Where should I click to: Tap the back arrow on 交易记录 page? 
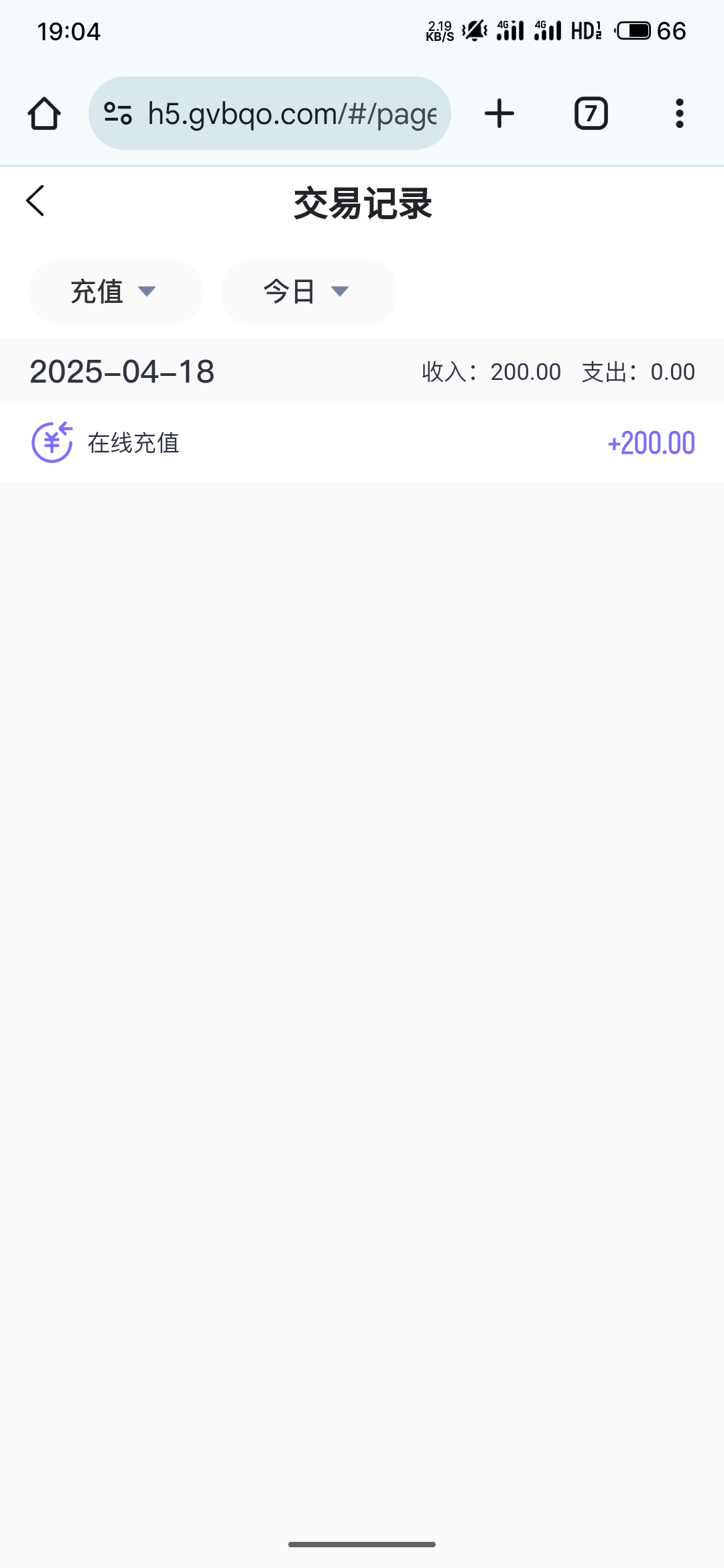point(36,200)
